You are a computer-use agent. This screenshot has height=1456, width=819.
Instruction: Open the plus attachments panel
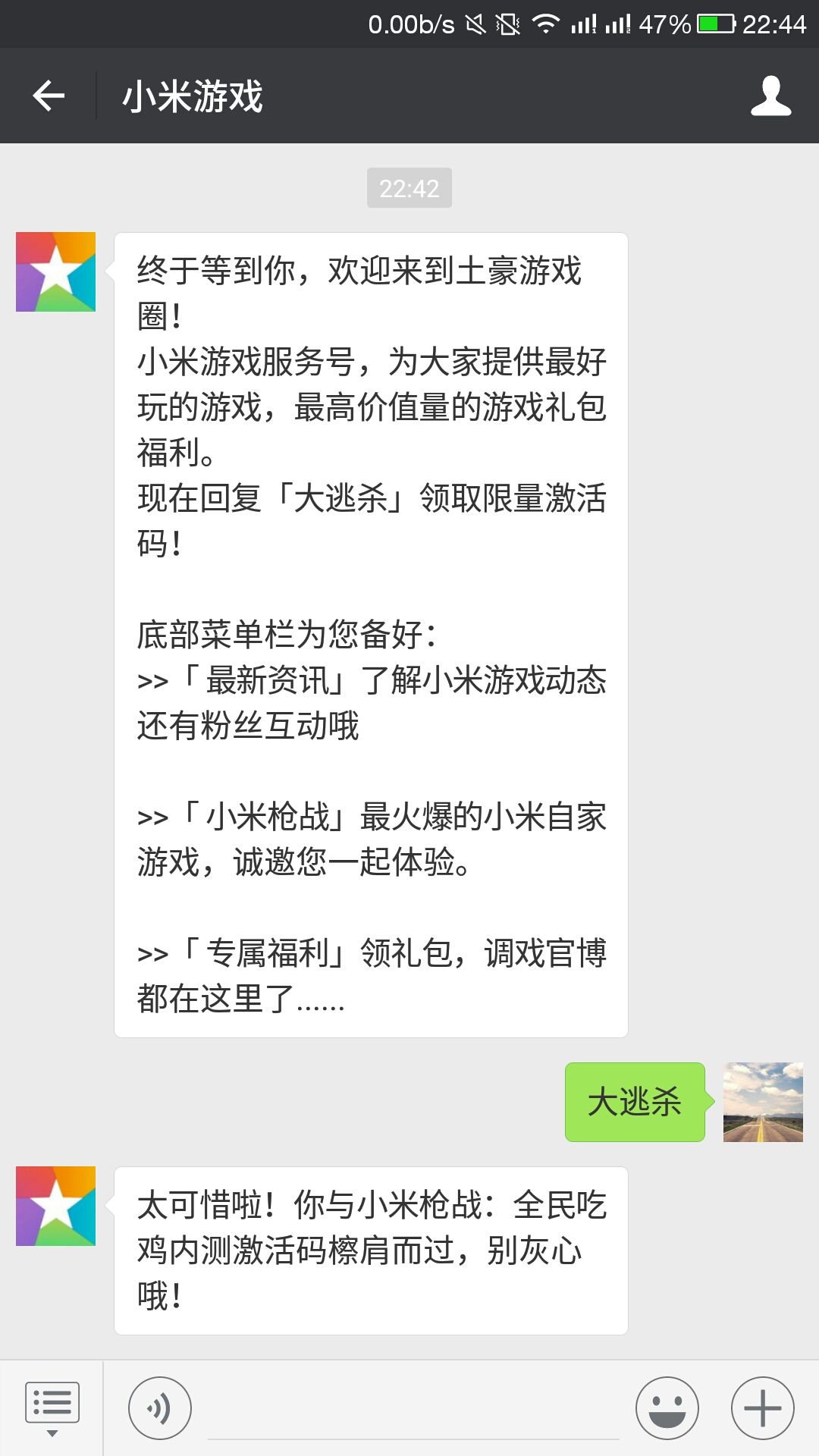pos(762,1408)
